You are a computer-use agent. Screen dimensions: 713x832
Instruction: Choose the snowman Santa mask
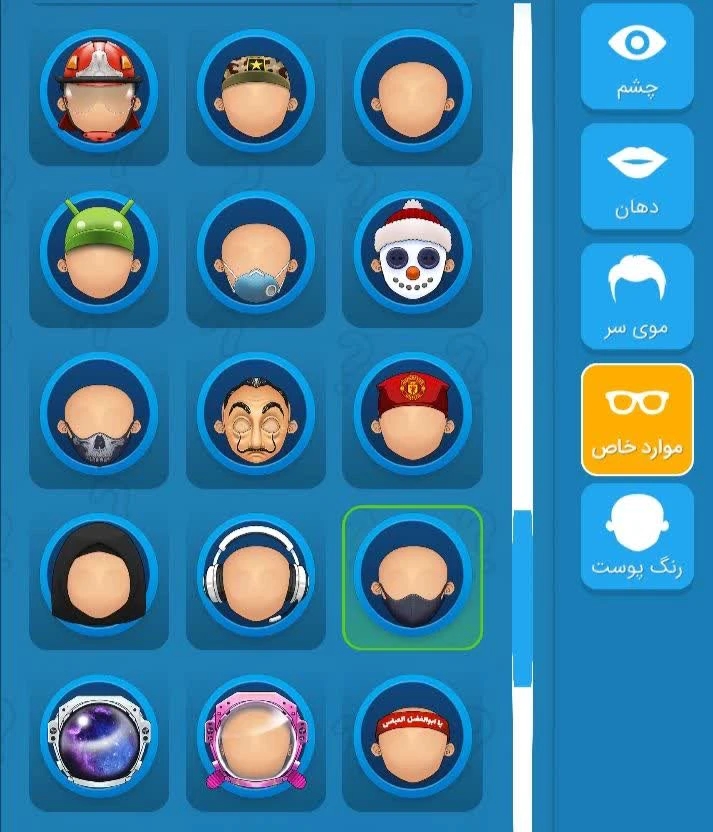412,253
